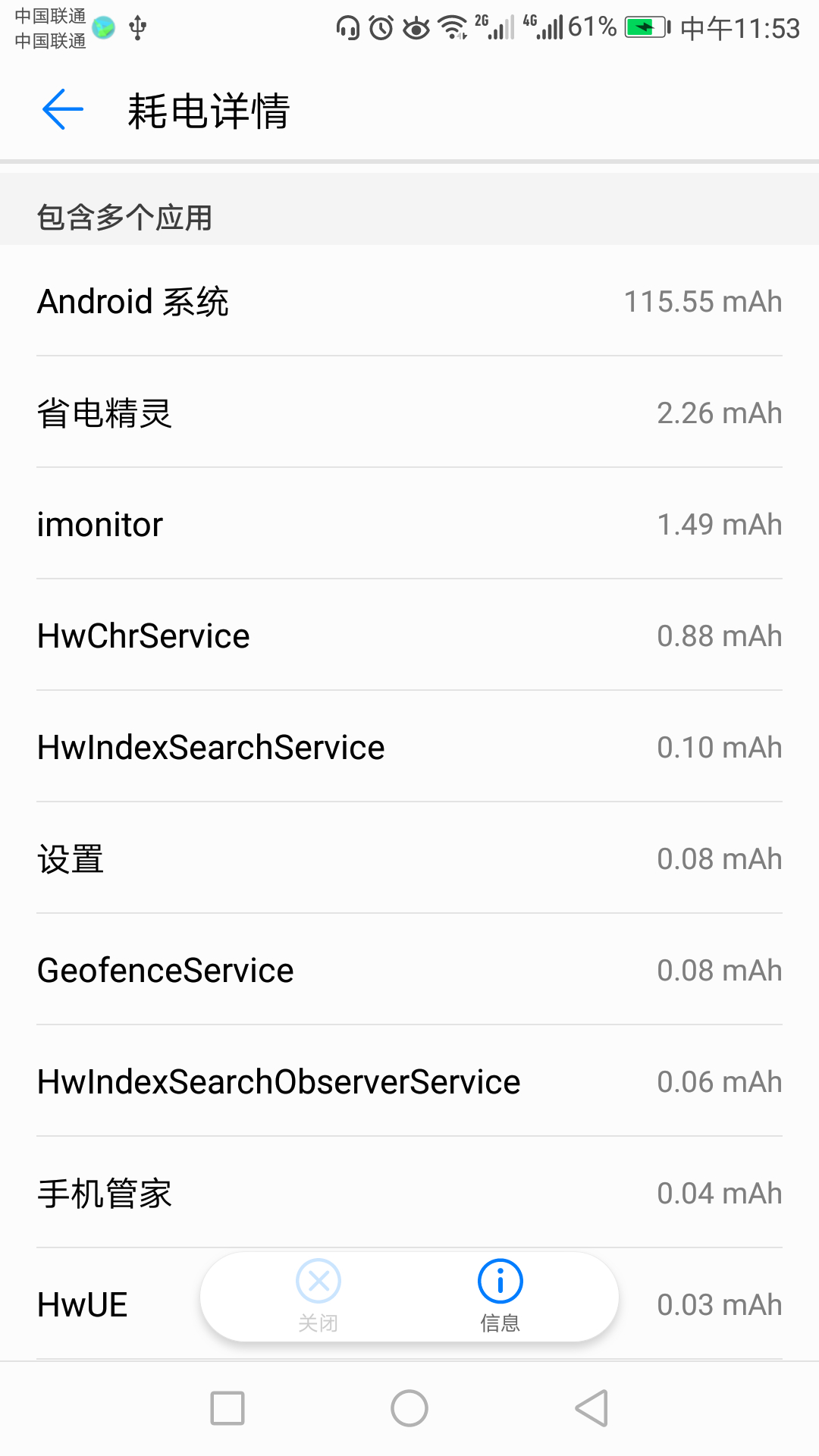819x1456 pixels.
Task: Open the recent apps view
Action: [x=227, y=1408]
